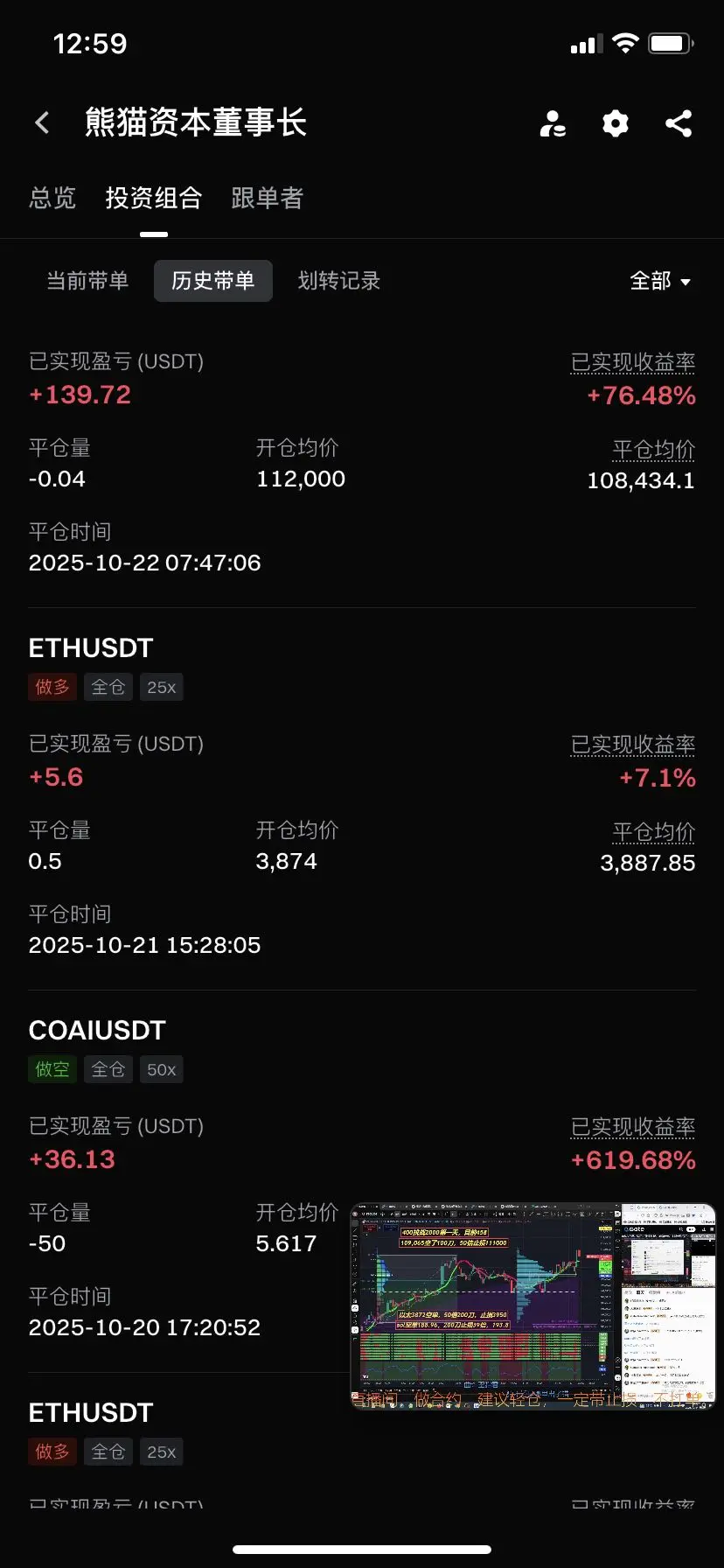Expand the 全部 filter dropdown
This screenshot has width=724, height=1568.
(x=660, y=281)
